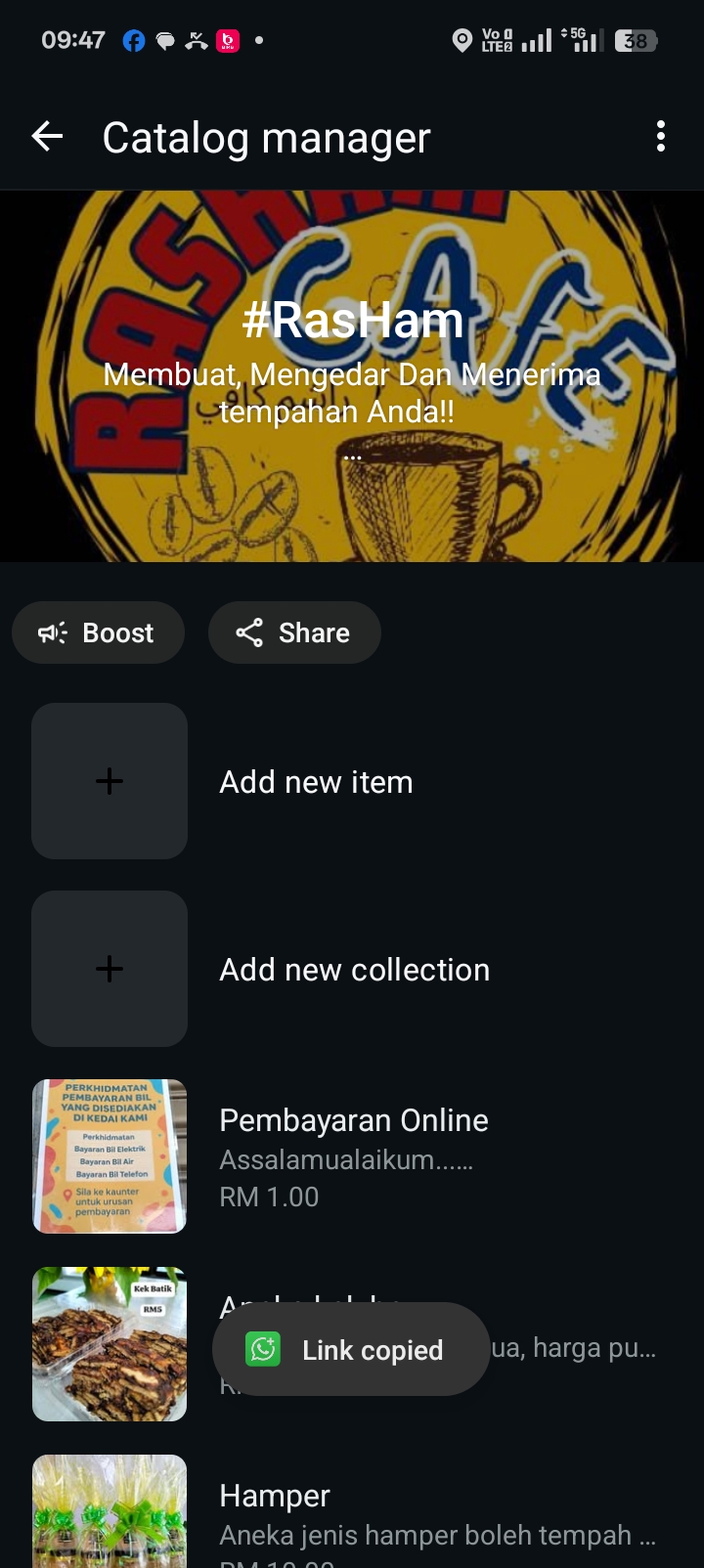Boost the catalog

[98, 632]
